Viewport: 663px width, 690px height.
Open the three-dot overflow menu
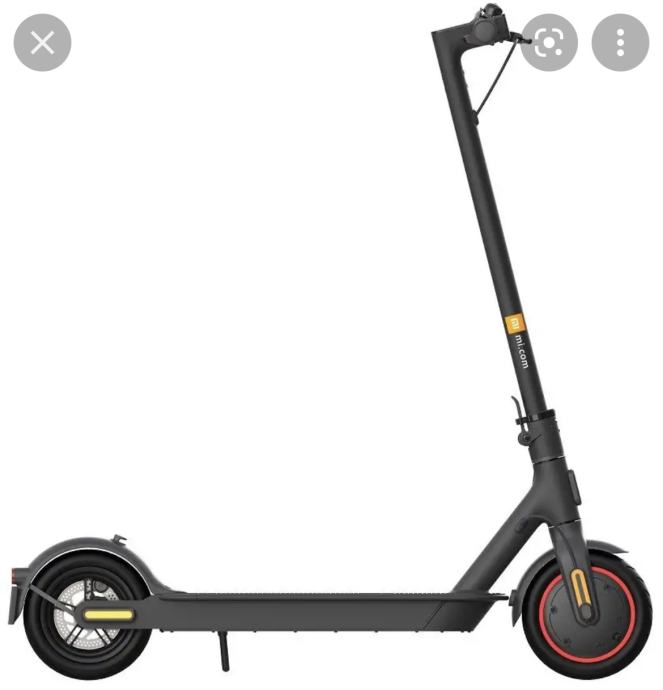coord(621,42)
